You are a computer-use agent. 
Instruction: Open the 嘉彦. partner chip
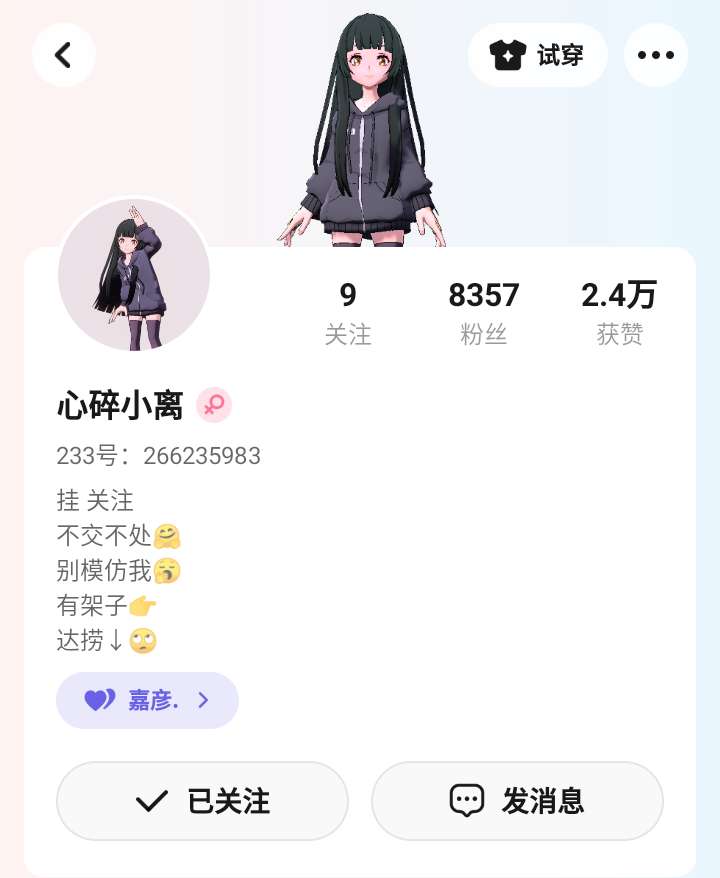click(x=147, y=700)
